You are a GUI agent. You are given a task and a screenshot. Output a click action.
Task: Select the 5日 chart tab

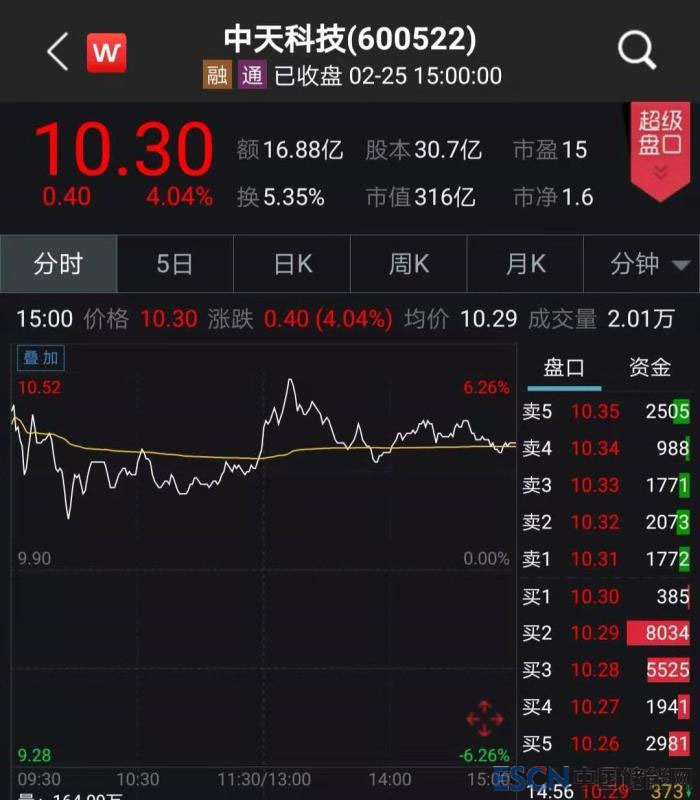(x=175, y=264)
